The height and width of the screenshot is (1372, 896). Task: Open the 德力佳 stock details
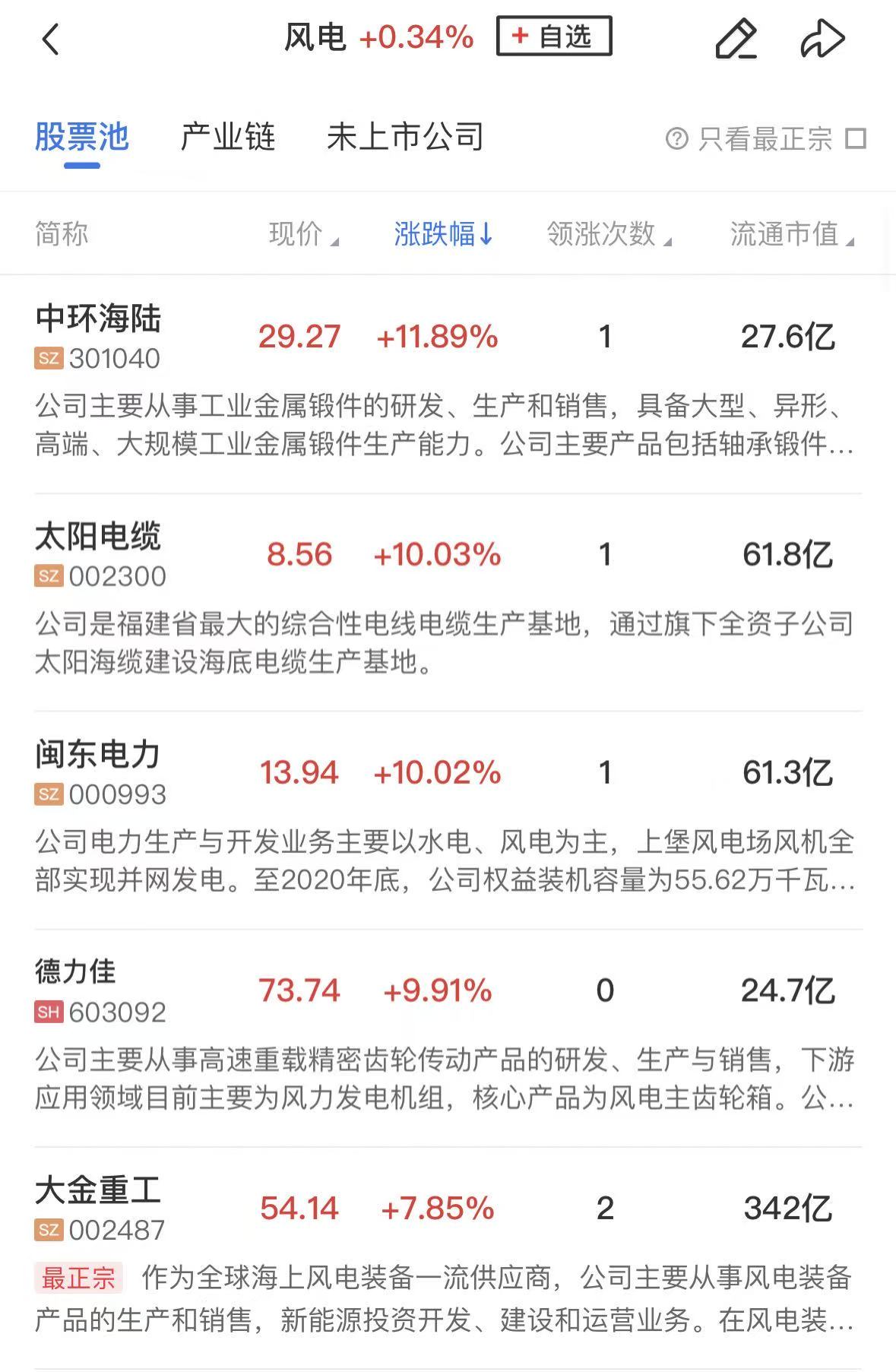pos(76,973)
